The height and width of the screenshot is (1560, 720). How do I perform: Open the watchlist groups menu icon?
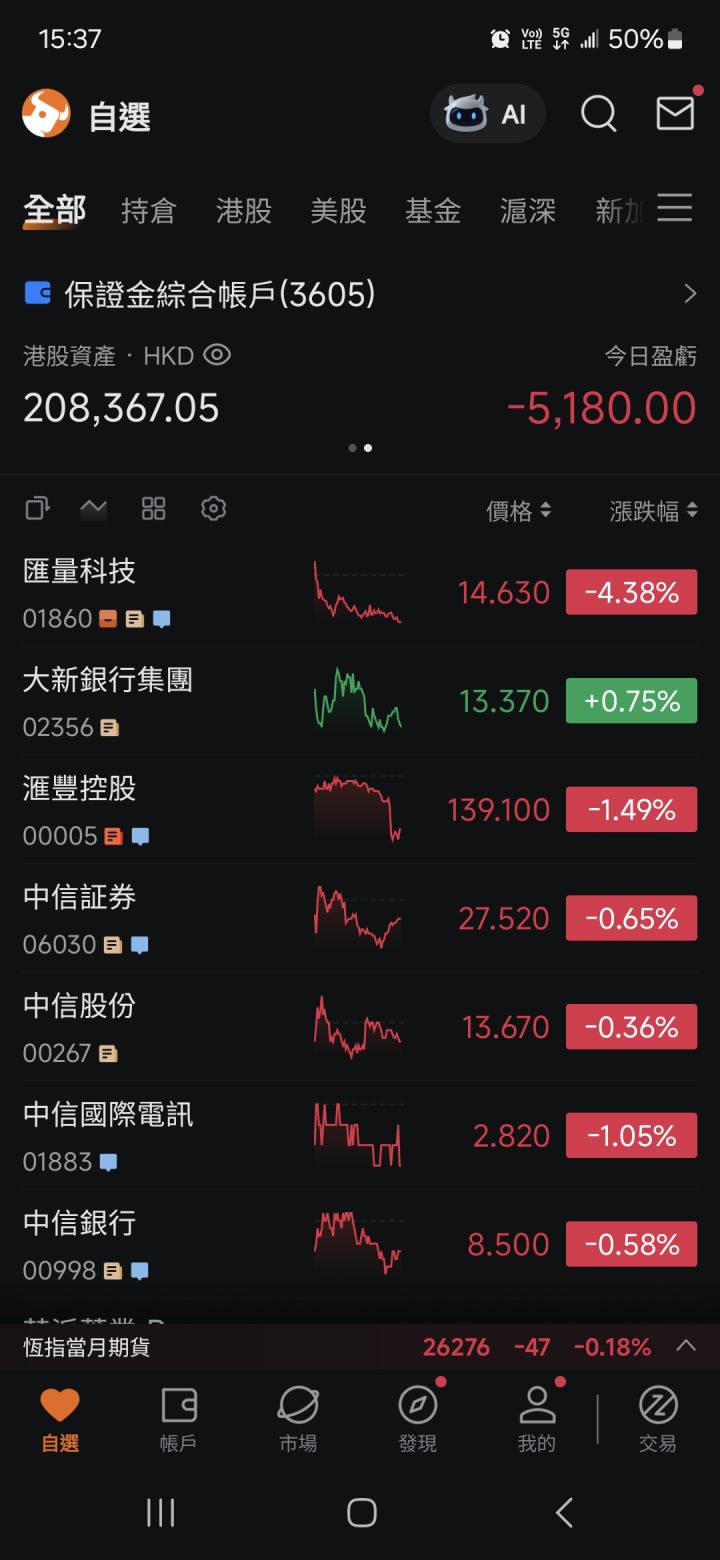tap(675, 208)
